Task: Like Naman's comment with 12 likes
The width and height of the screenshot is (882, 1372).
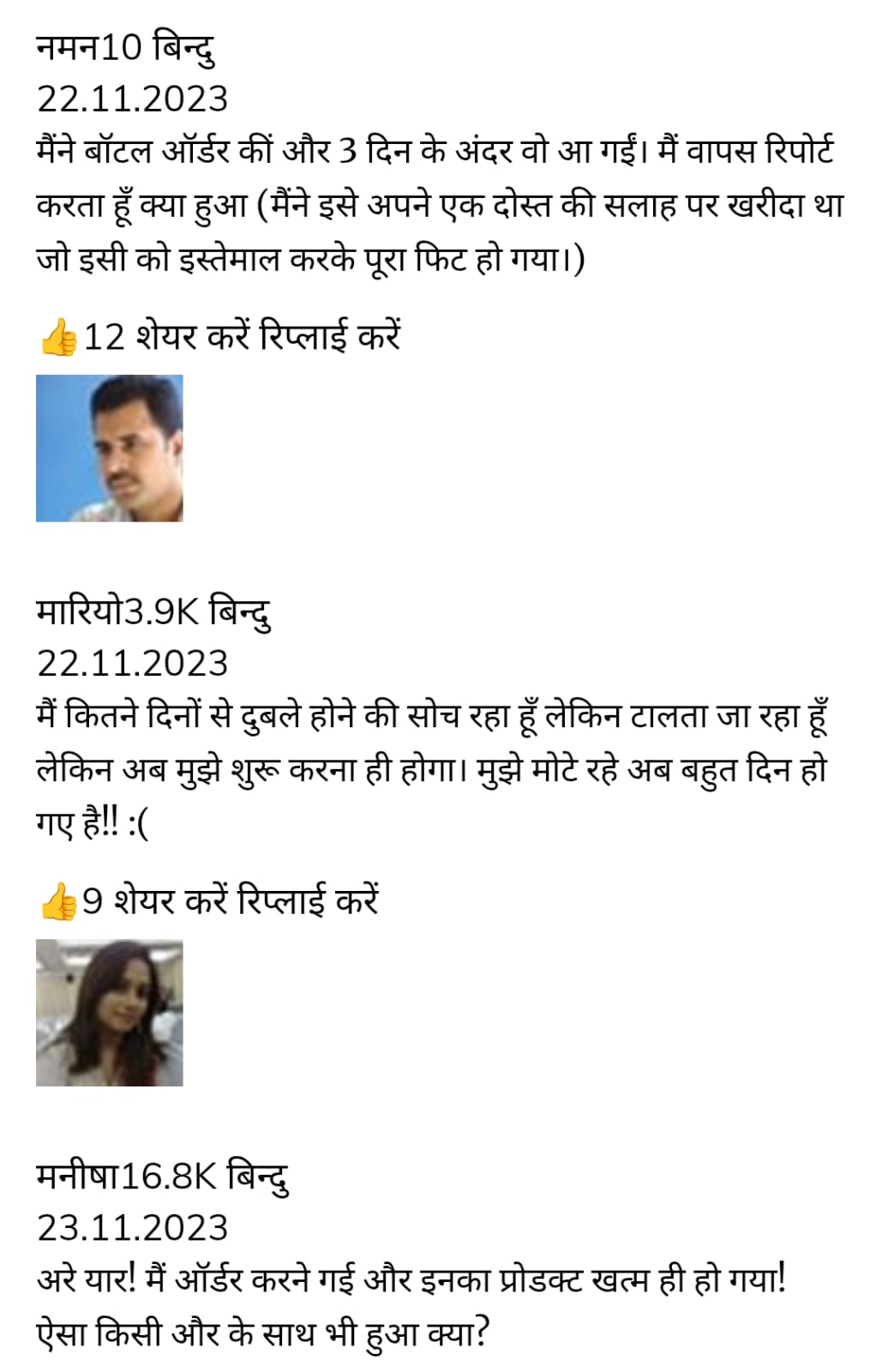Action: point(58,337)
